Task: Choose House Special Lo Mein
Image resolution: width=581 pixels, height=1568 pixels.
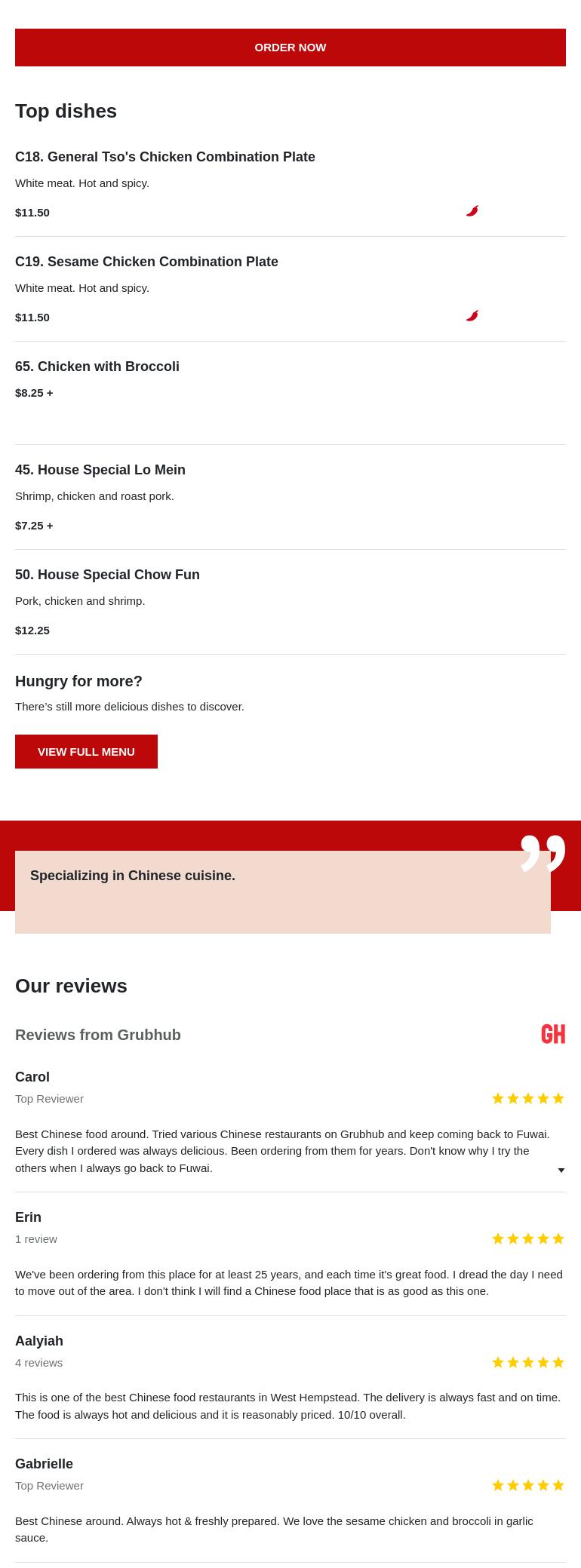Action: coord(100,470)
